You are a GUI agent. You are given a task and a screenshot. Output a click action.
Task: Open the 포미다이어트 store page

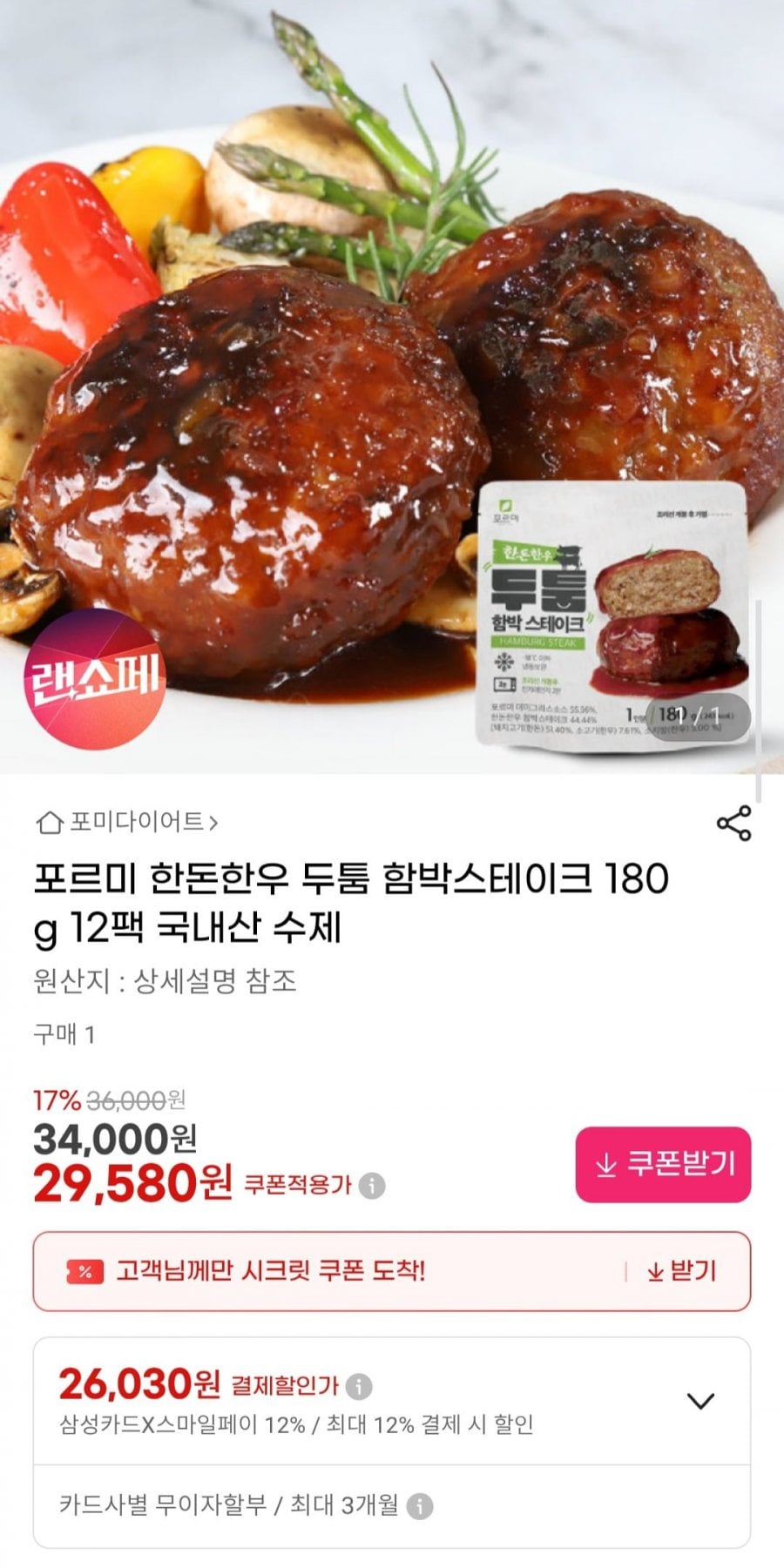point(126,822)
